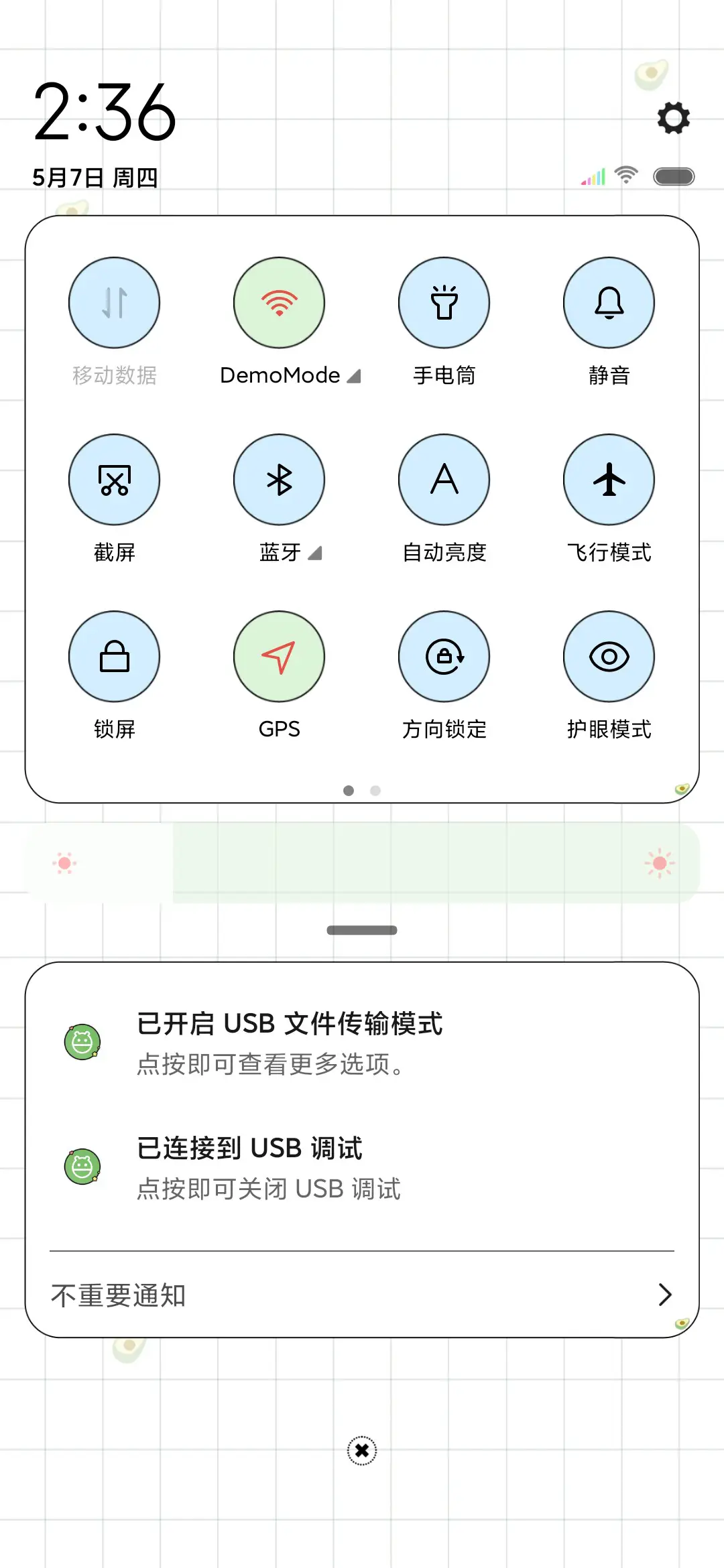Take a screenshot via the 截屏 tile

pyautogui.click(x=114, y=480)
